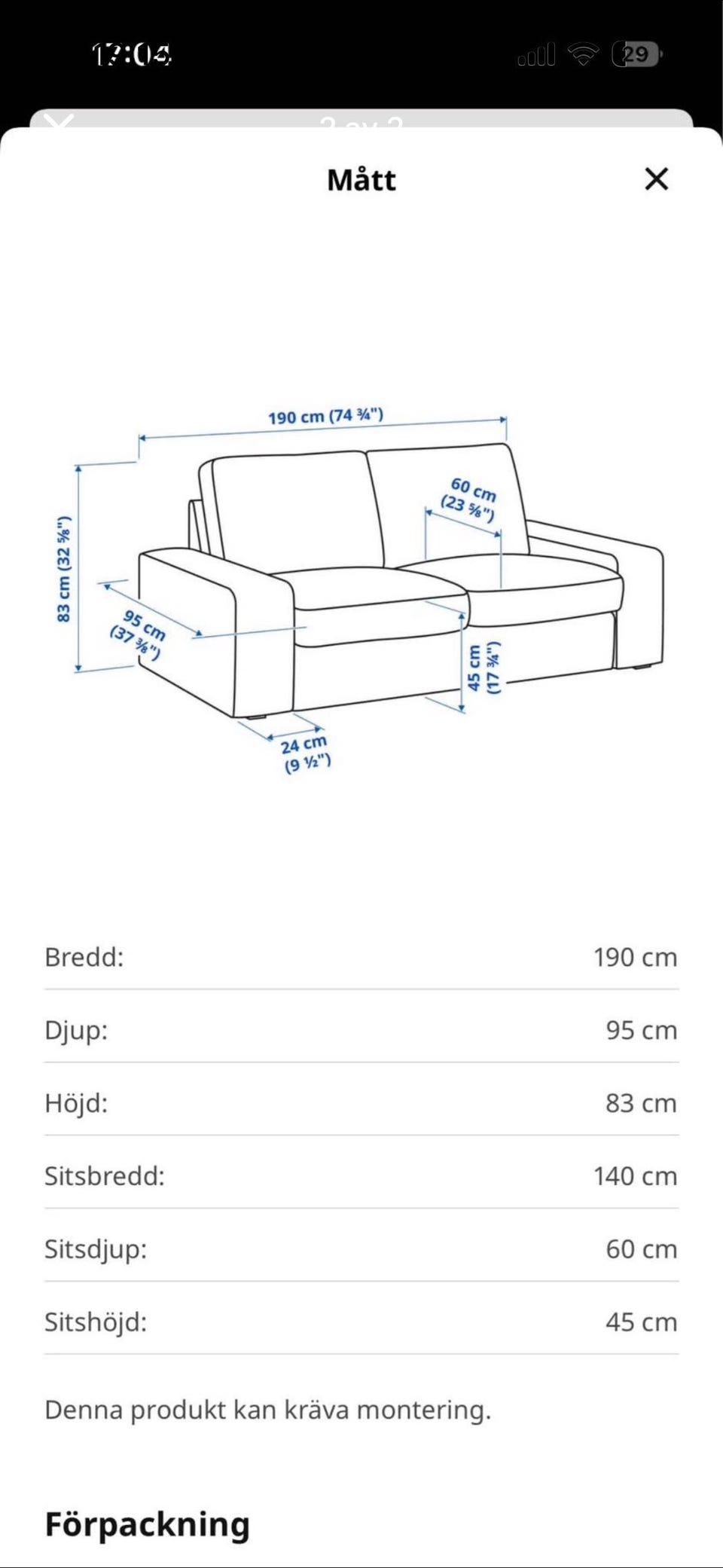The image size is (723, 1568).
Task: Close the Mått measurements sheet
Action: click(x=657, y=179)
